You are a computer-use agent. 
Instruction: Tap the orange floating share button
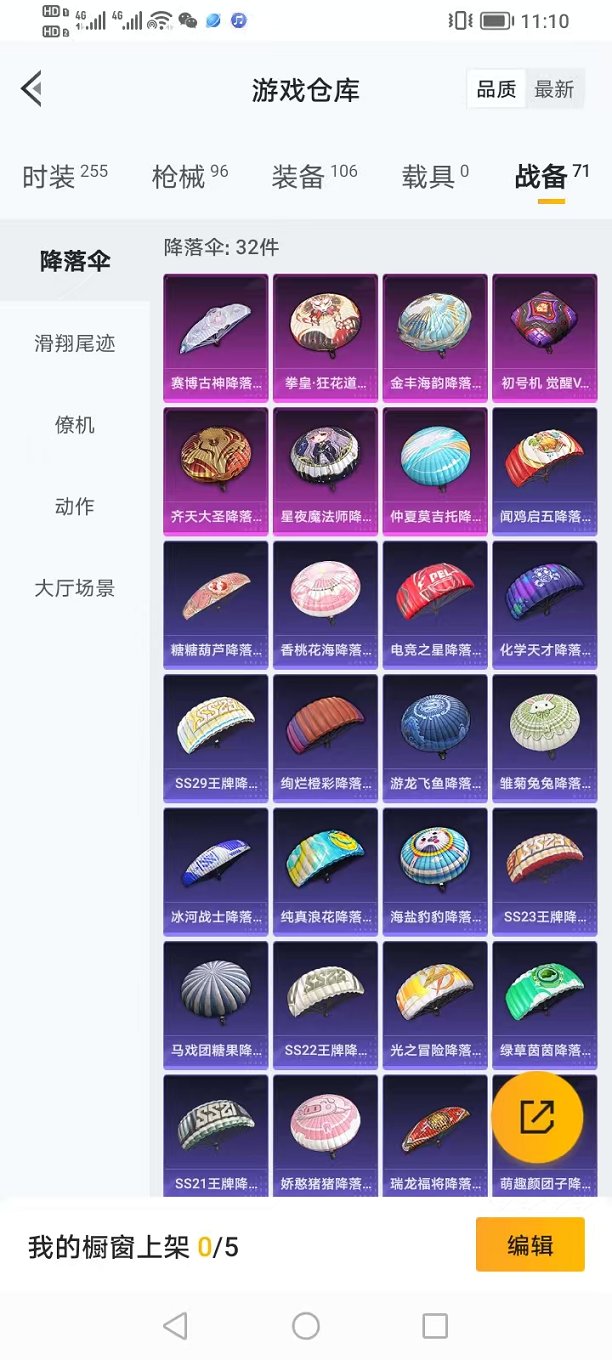[537, 1117]
